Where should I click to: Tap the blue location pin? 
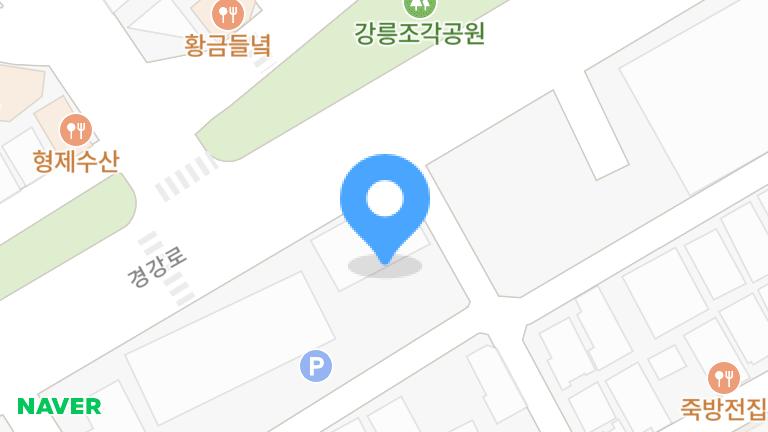tap(385, 202)
